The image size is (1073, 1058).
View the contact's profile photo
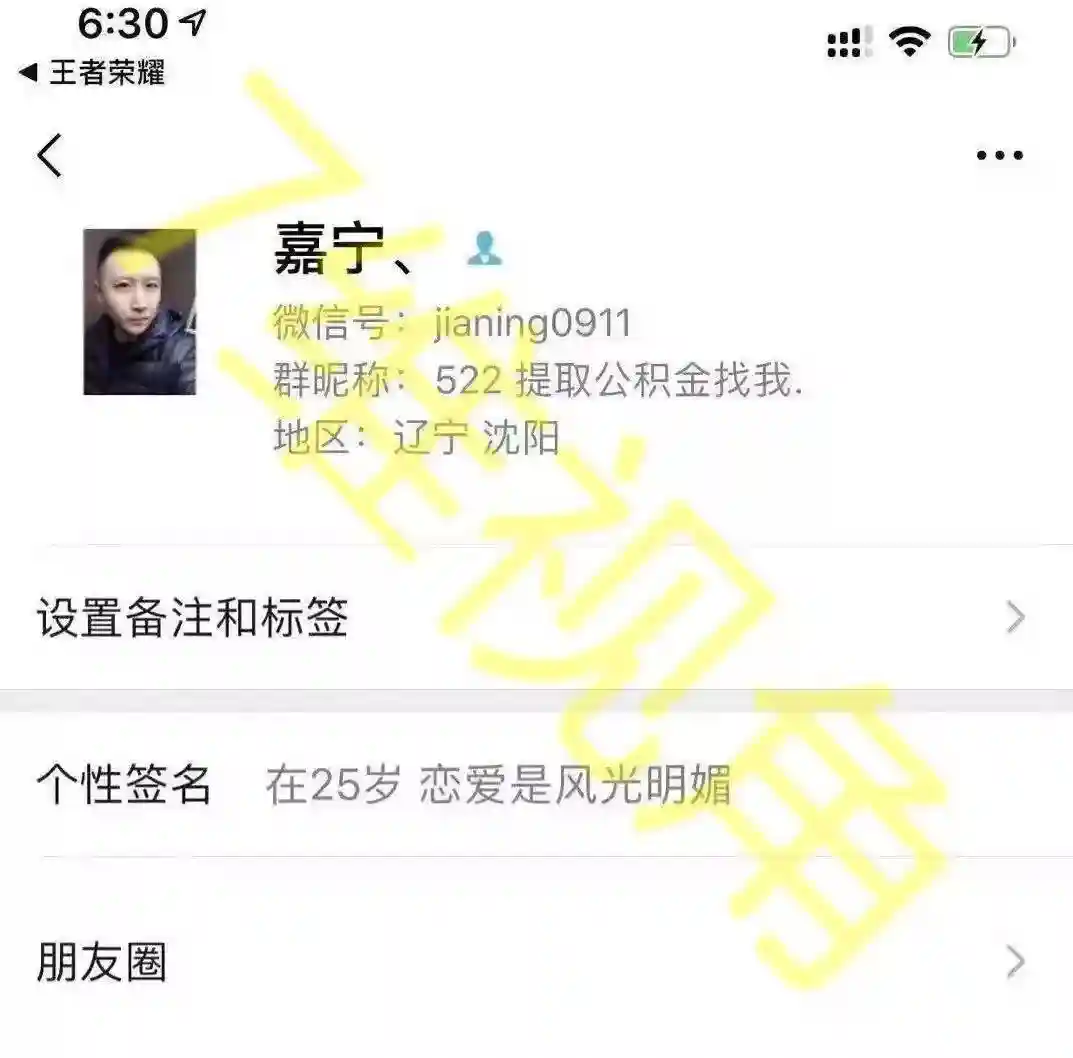pyautogui.click(x=140, y=312)
